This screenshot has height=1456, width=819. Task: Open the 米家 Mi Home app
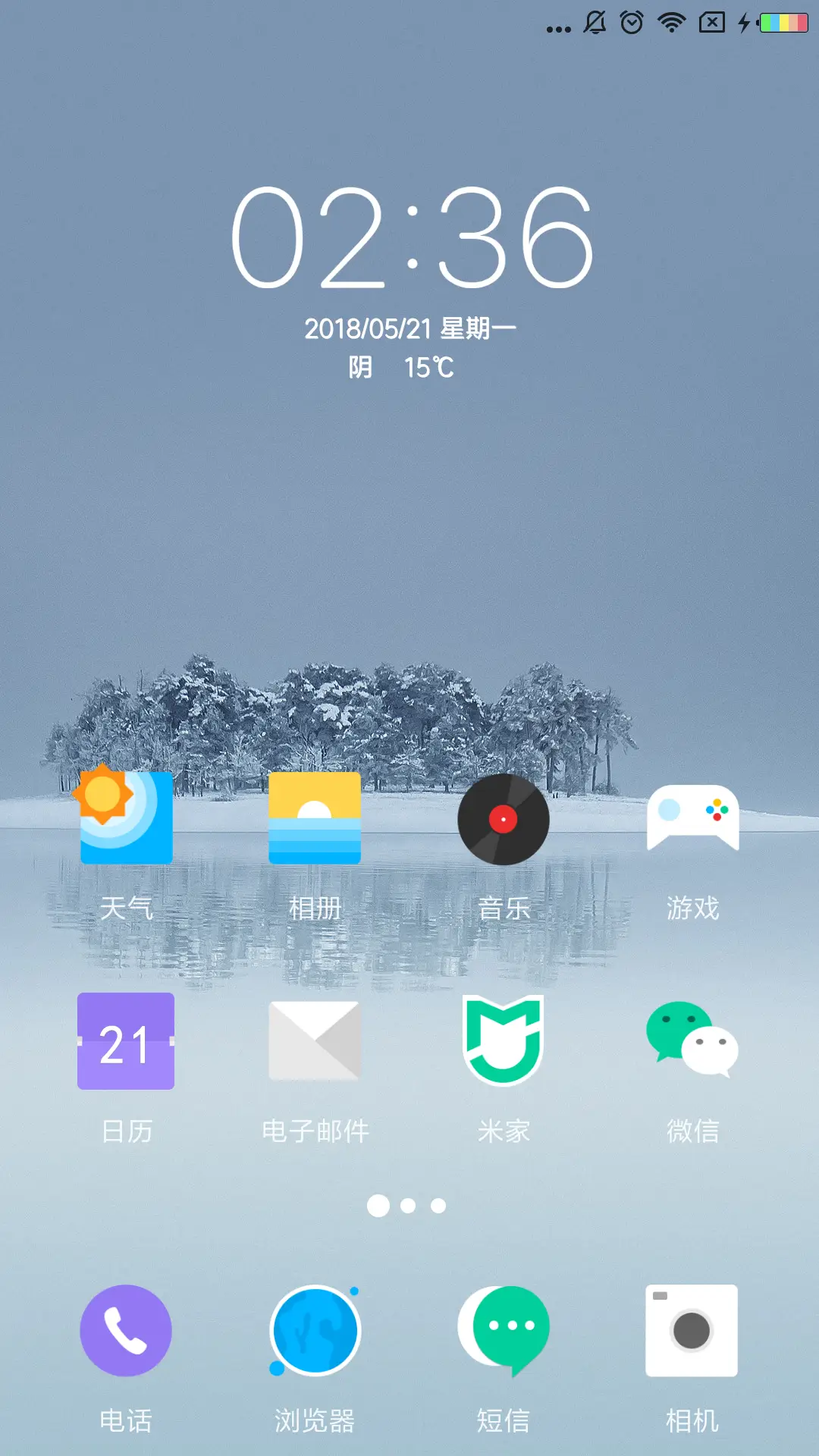tap(502, 1043)
